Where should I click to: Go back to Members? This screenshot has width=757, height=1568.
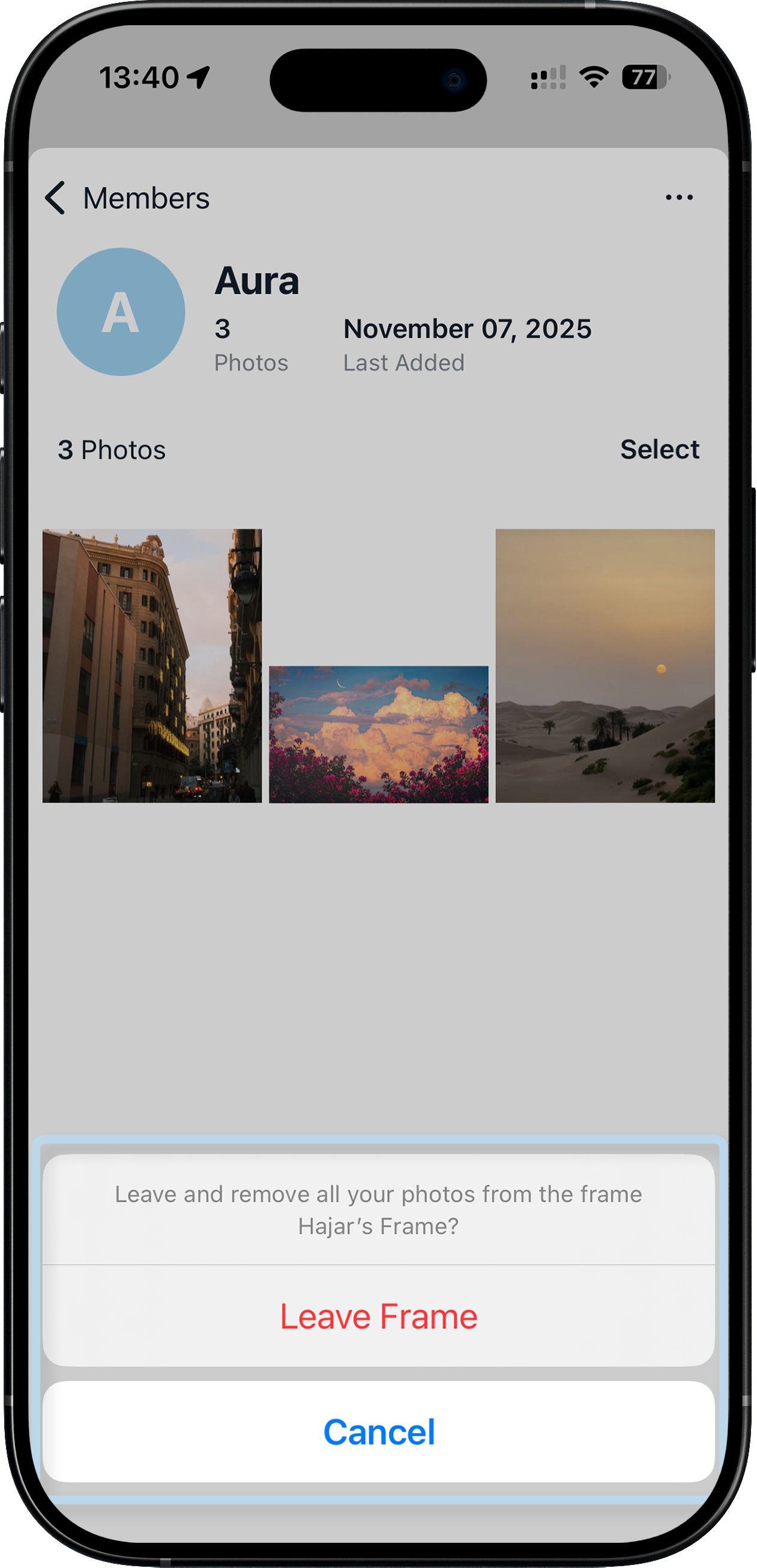[127, 198]
